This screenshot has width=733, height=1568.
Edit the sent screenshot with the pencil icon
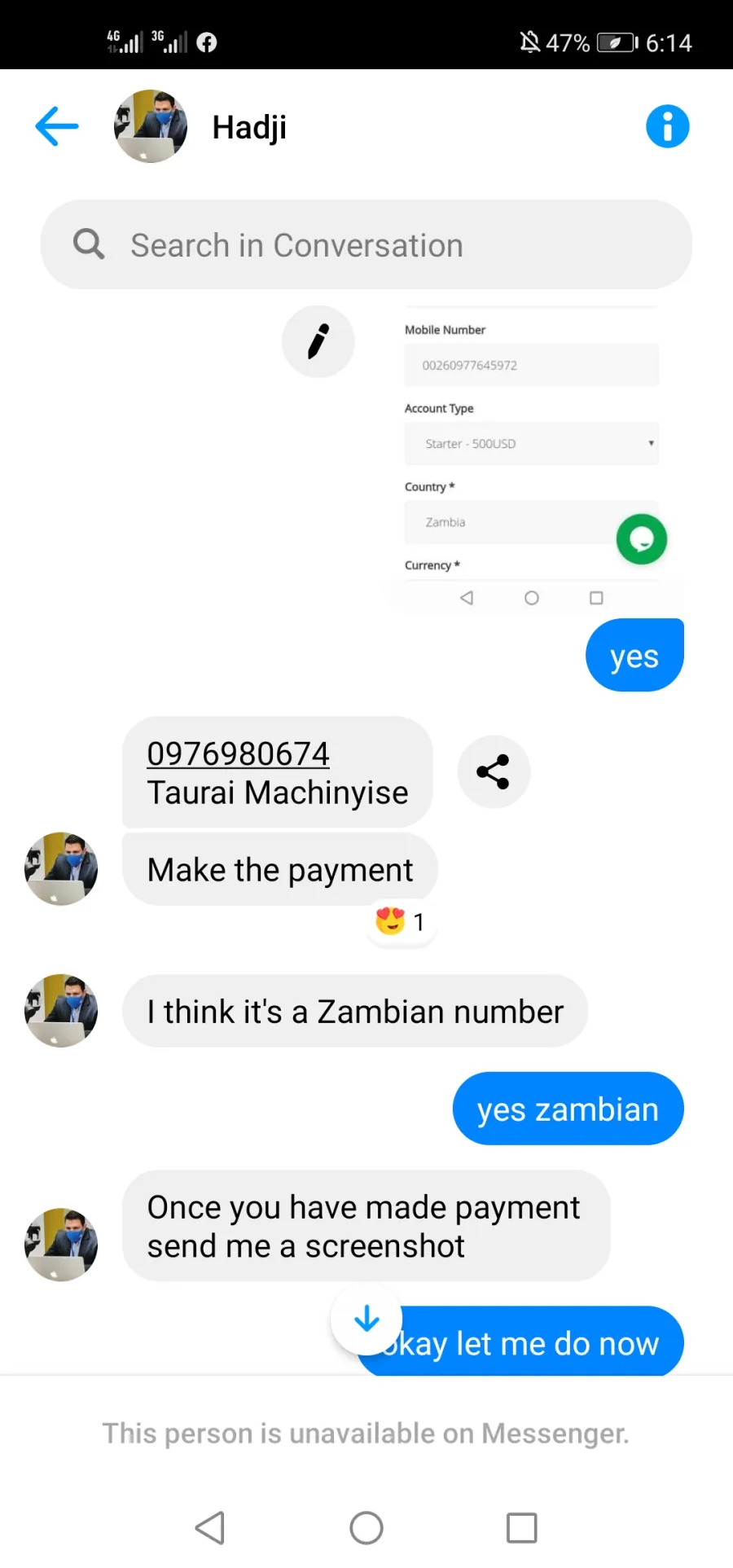click(318, 341)
